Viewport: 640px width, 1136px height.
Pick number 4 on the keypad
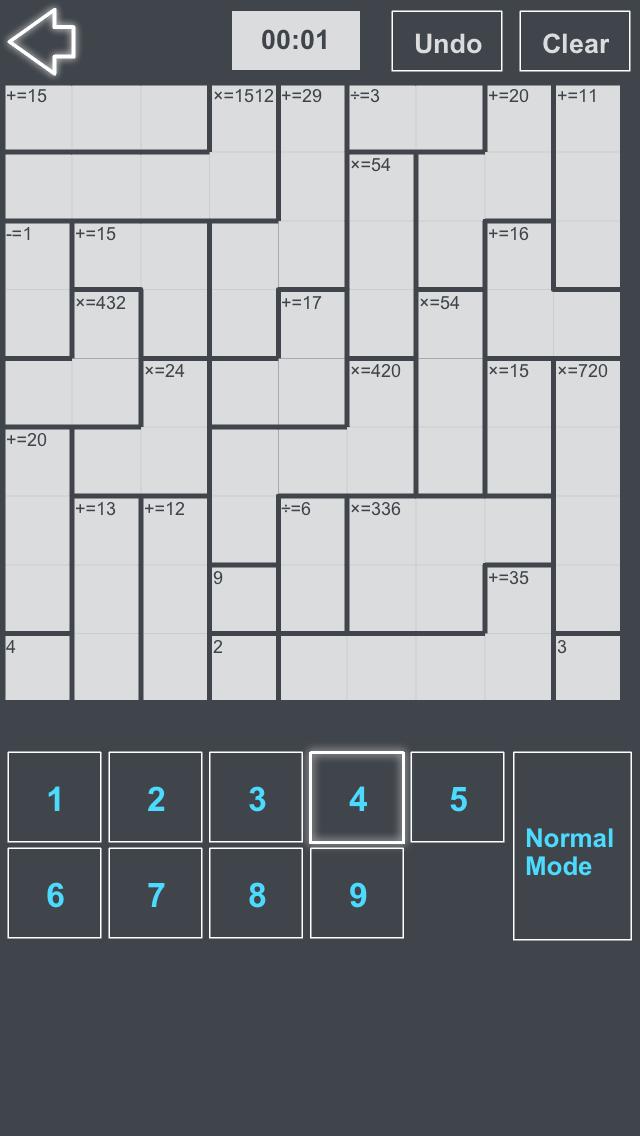click(357, 798)
